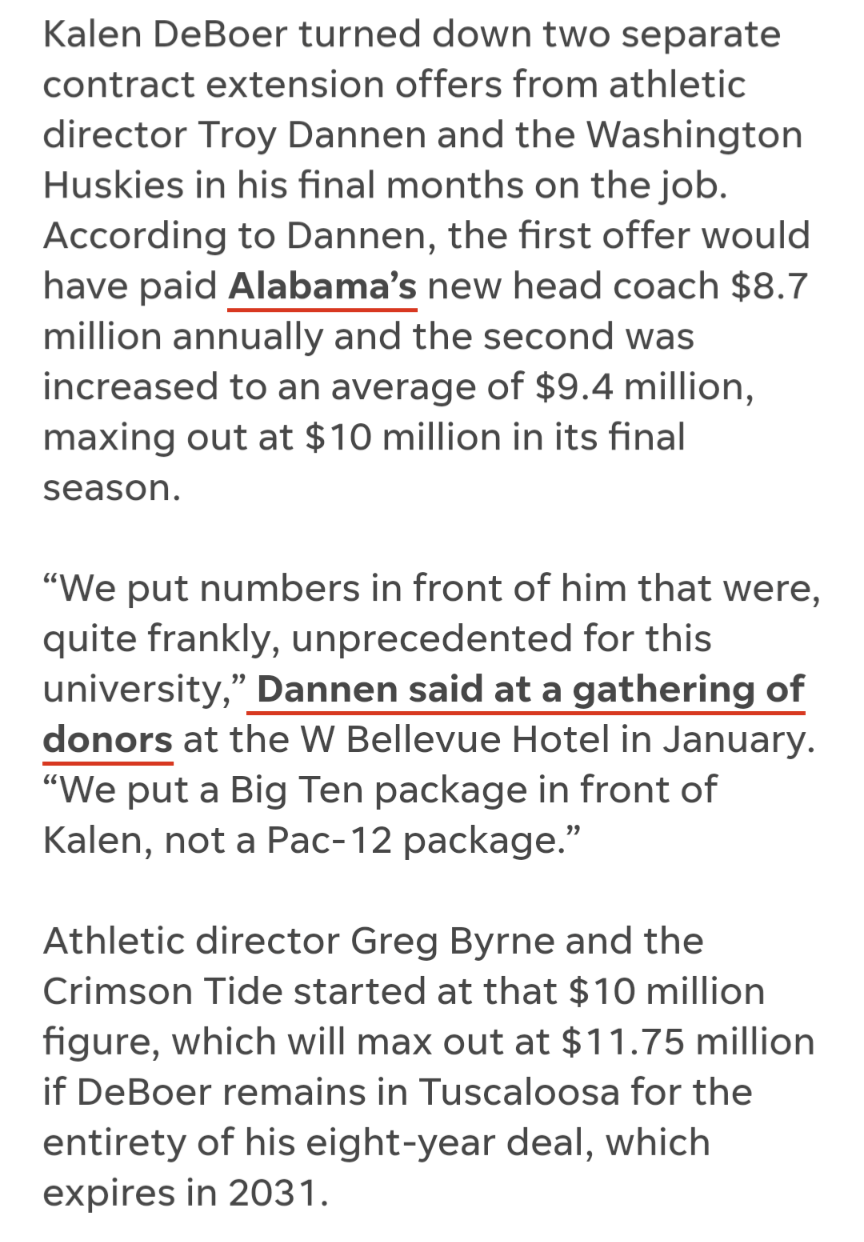Open the 'Dannen said at a gathering of donors' link
The image size is (864, 1242).
pyautogui.click(x=530, y=690)
